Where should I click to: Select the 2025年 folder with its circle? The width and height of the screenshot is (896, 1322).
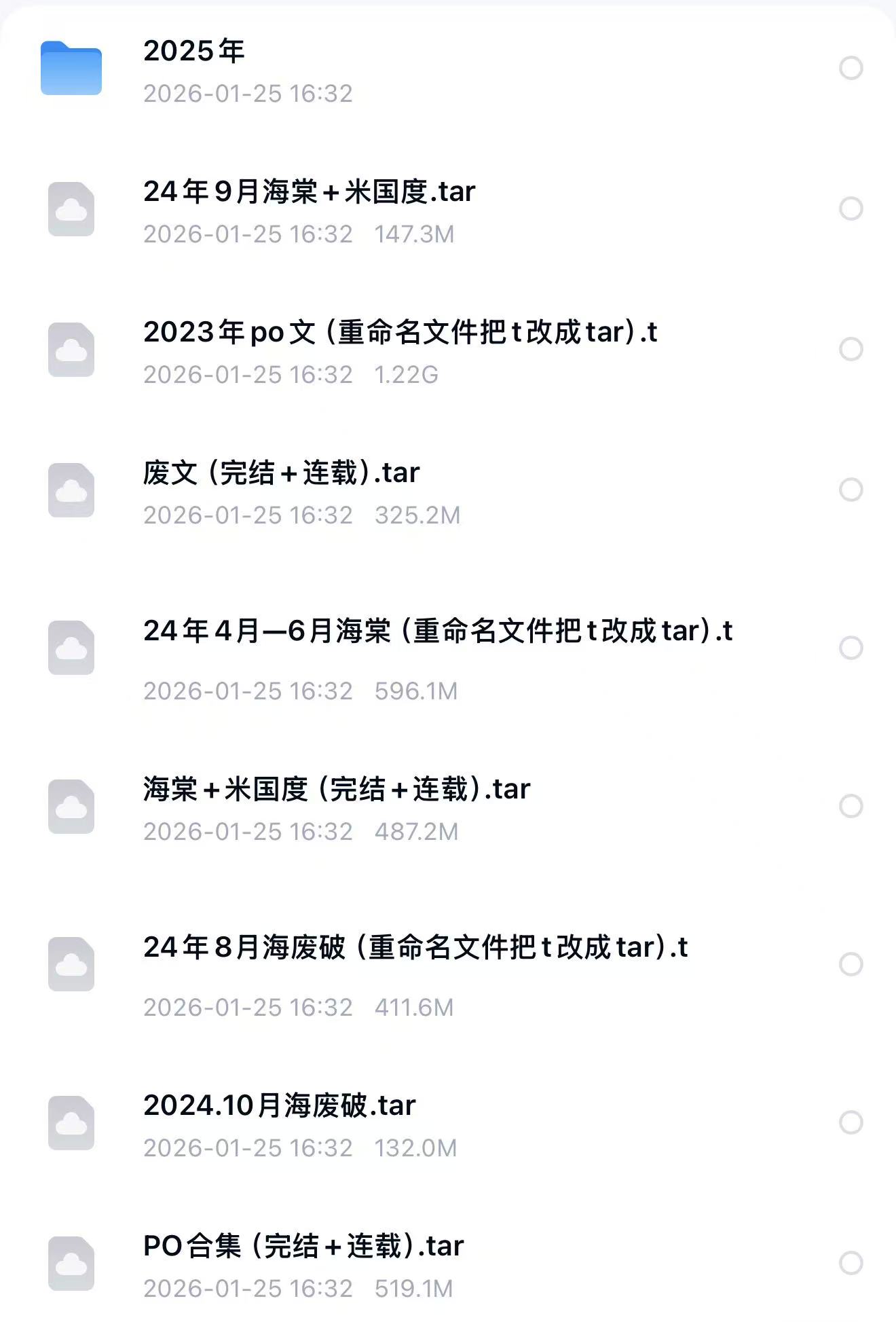pyautogui.click(x=851, y=68)
